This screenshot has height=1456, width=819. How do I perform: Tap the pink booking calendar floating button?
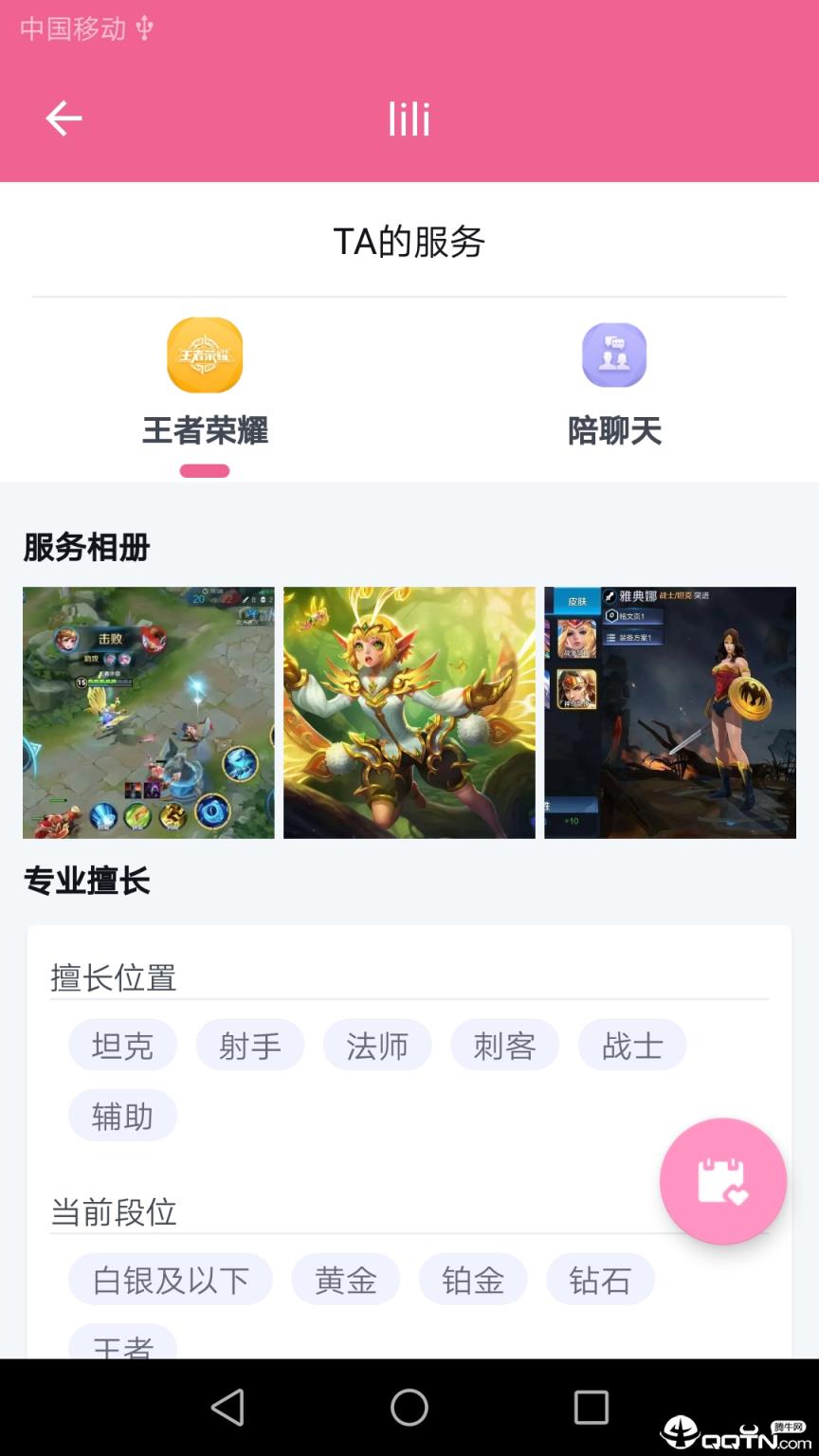[x=722, y=1181]
